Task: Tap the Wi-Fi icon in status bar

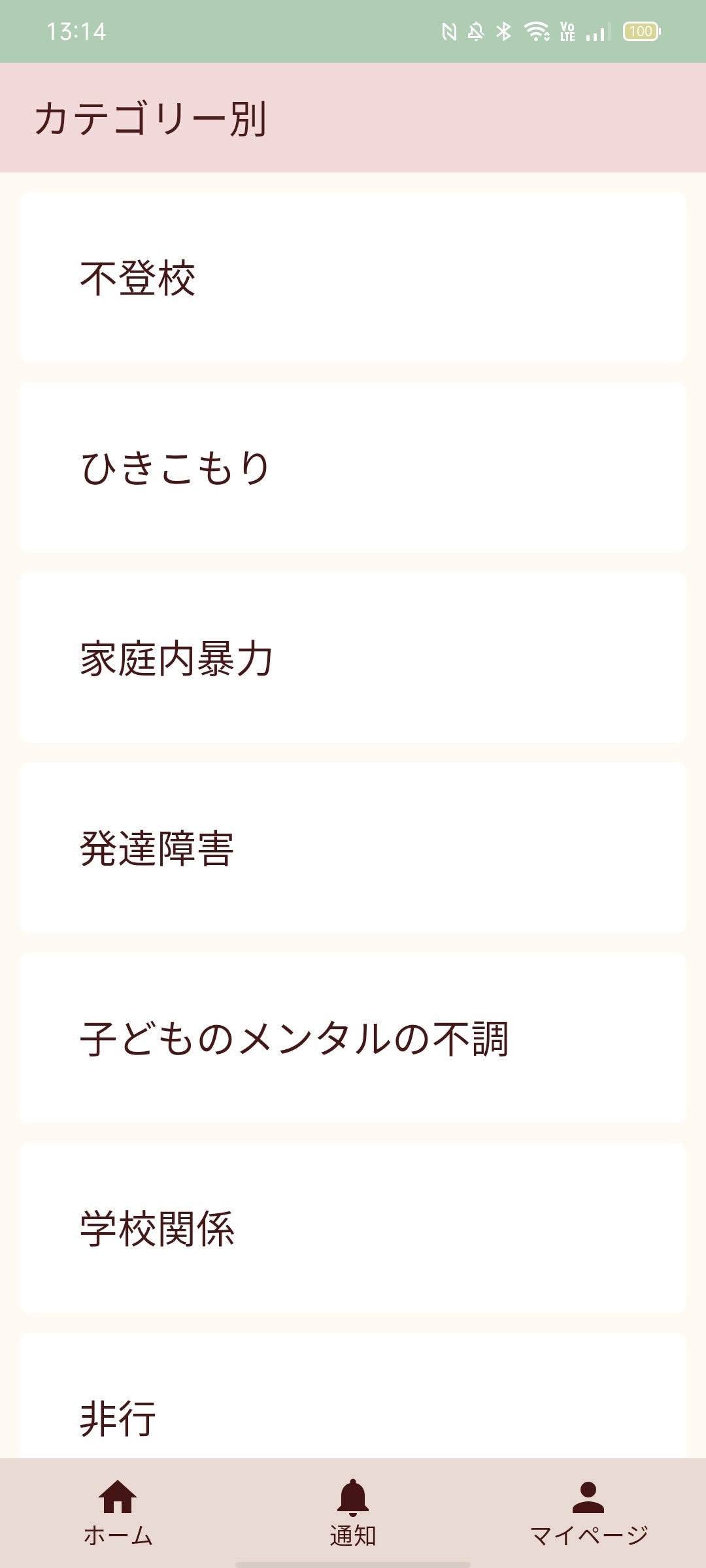Action: [x=536, y=29]
